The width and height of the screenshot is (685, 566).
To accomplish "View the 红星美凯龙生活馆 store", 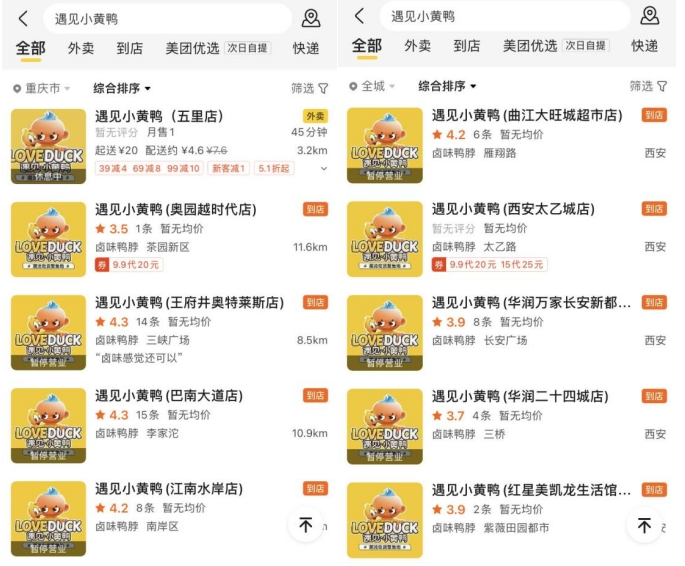I will point(531,490).
